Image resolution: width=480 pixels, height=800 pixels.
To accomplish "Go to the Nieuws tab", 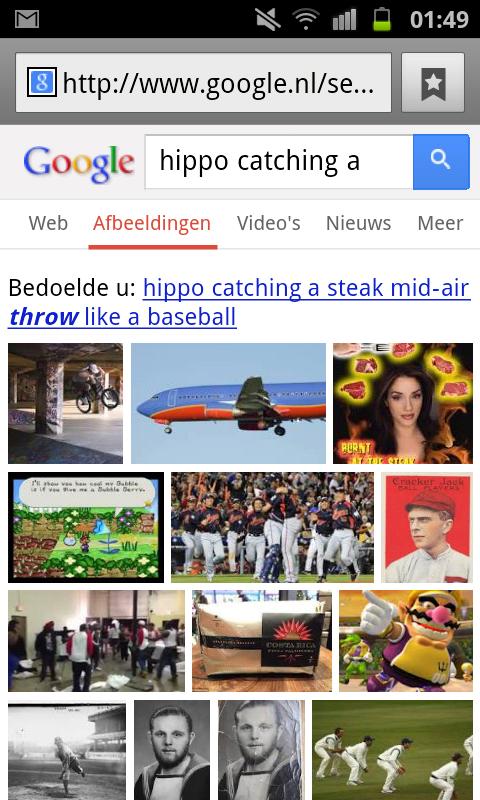I will [359, 223].
